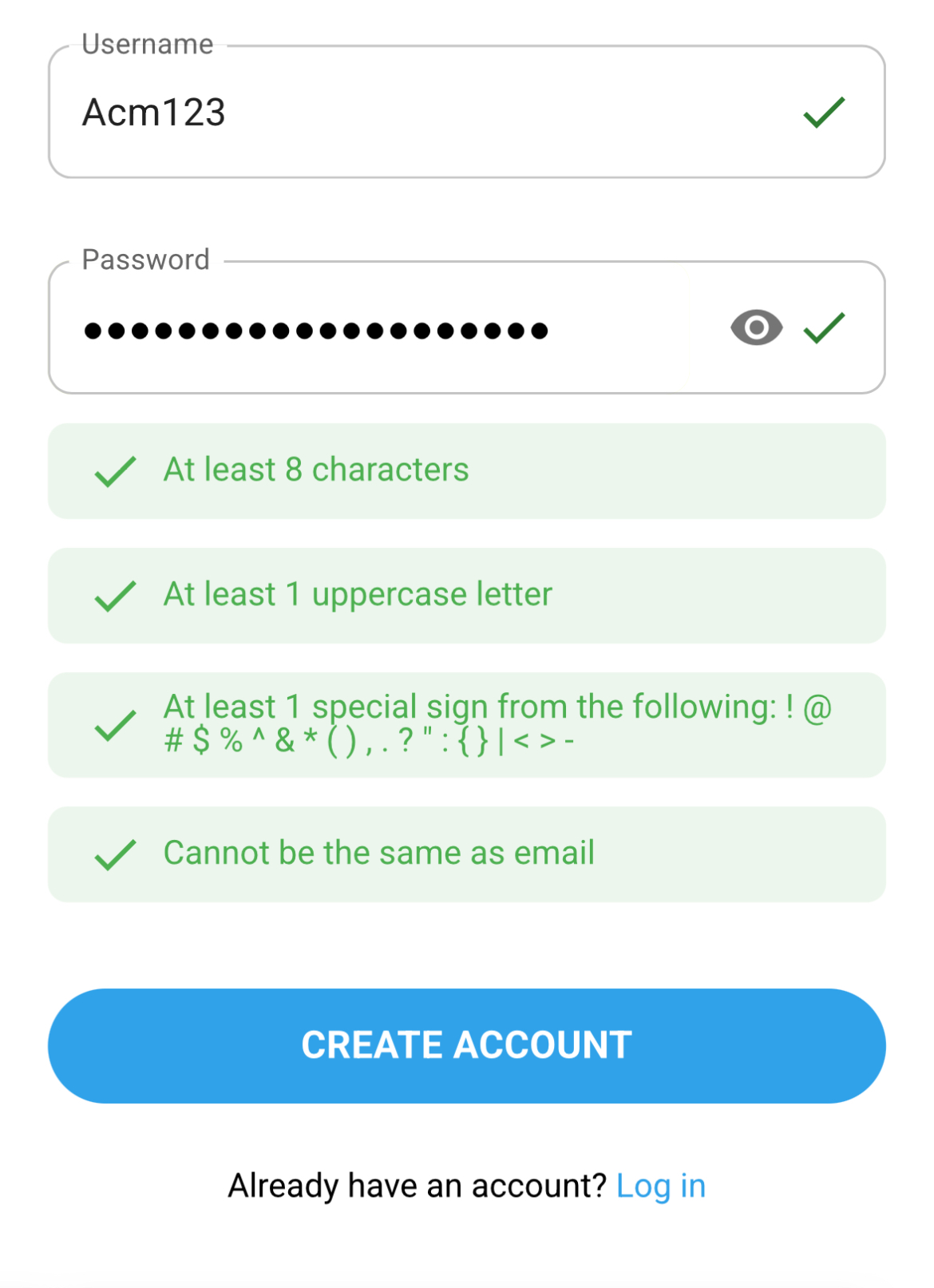Select the 'At least 1 uppercase letter' requirement row
Viewport: 934px width, 1288px height.
(467, 595)
